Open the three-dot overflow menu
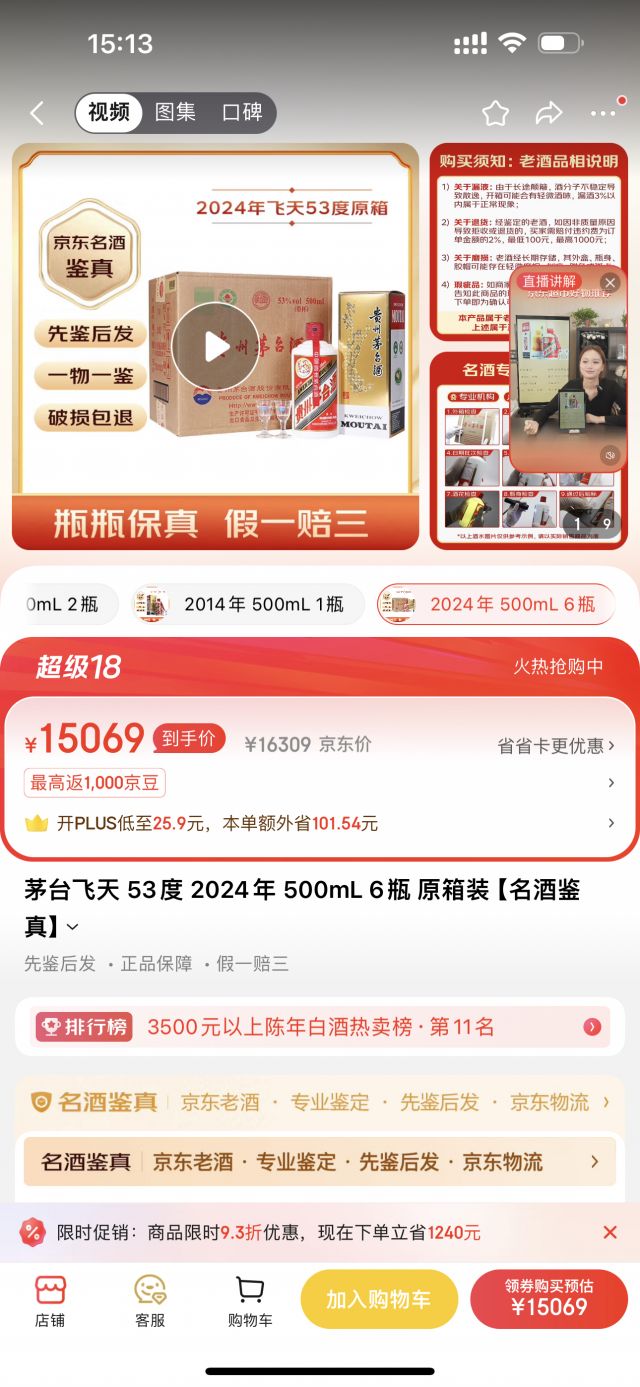This screenshot has width=640, height=1387. (603, 113)
